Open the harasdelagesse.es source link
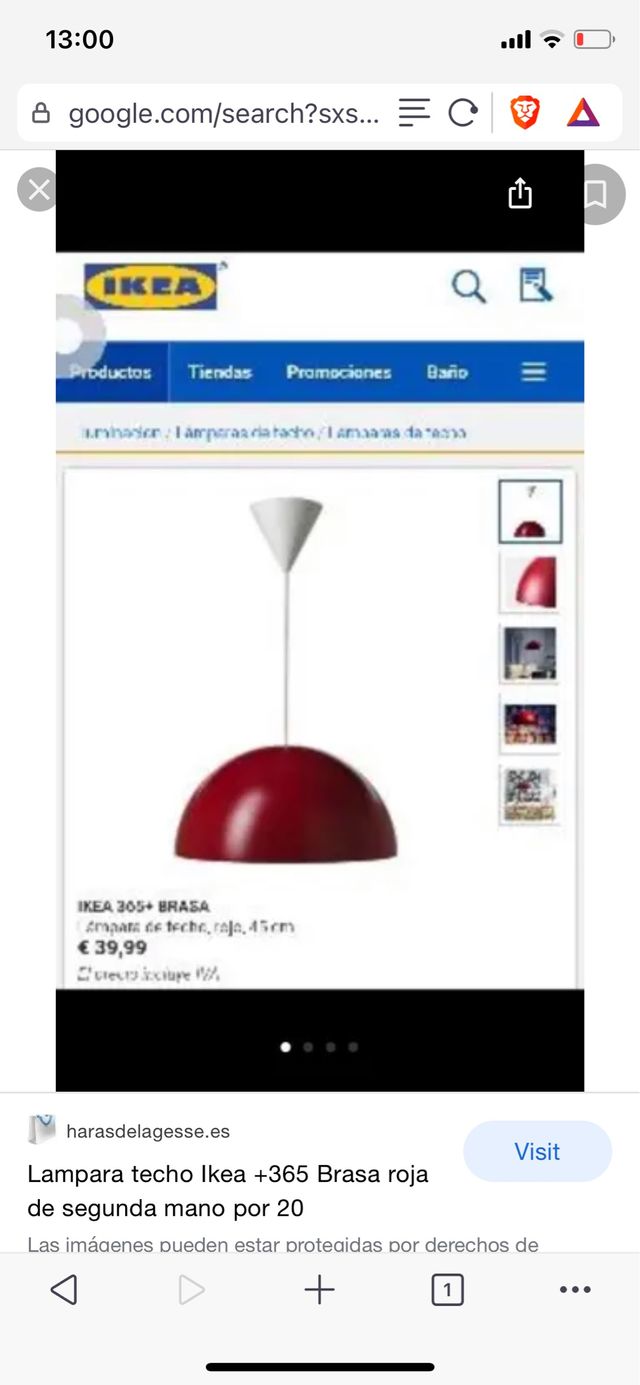Image resolution: width=640 pixels, height=1385 pixels. point(148,1132)
